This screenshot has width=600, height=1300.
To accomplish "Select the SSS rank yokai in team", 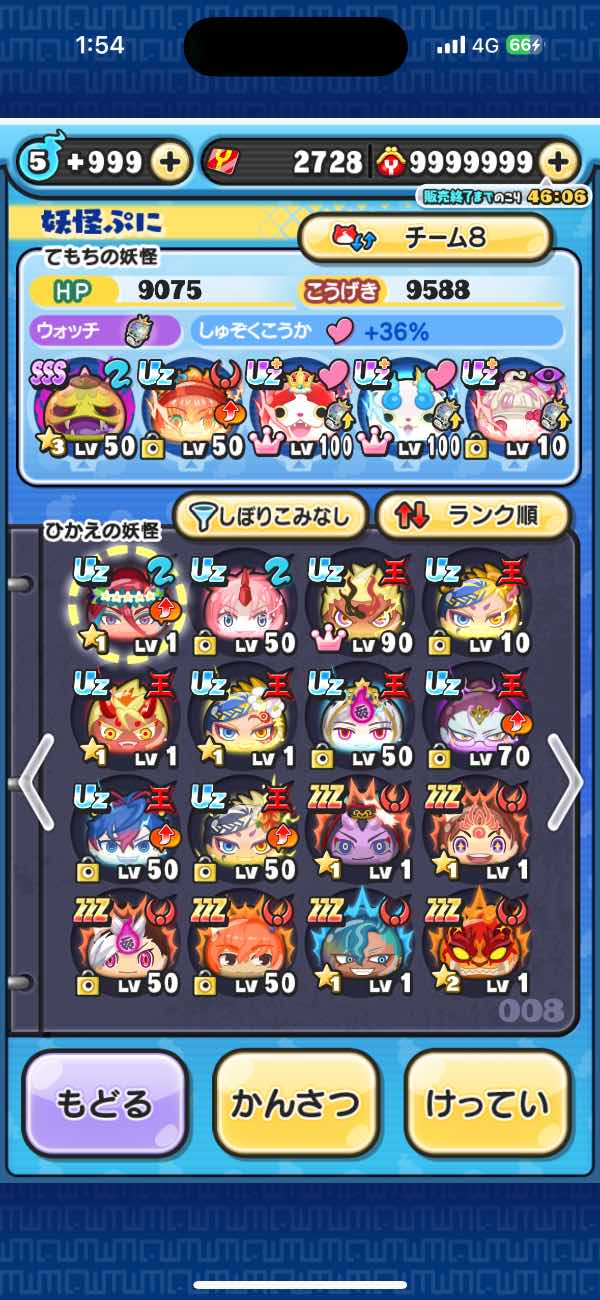I will pos(83,410).
